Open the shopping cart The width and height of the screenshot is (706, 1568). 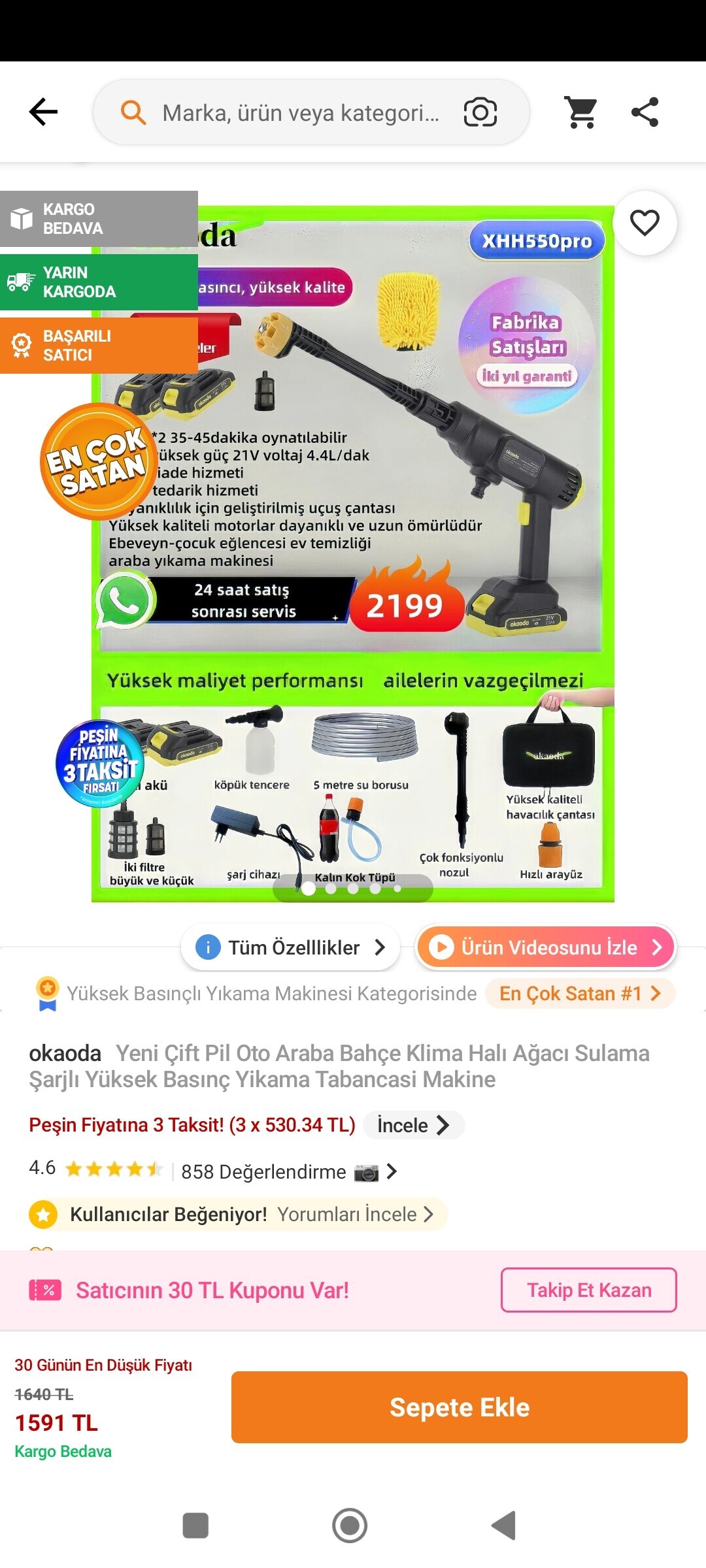coord(580,112)
